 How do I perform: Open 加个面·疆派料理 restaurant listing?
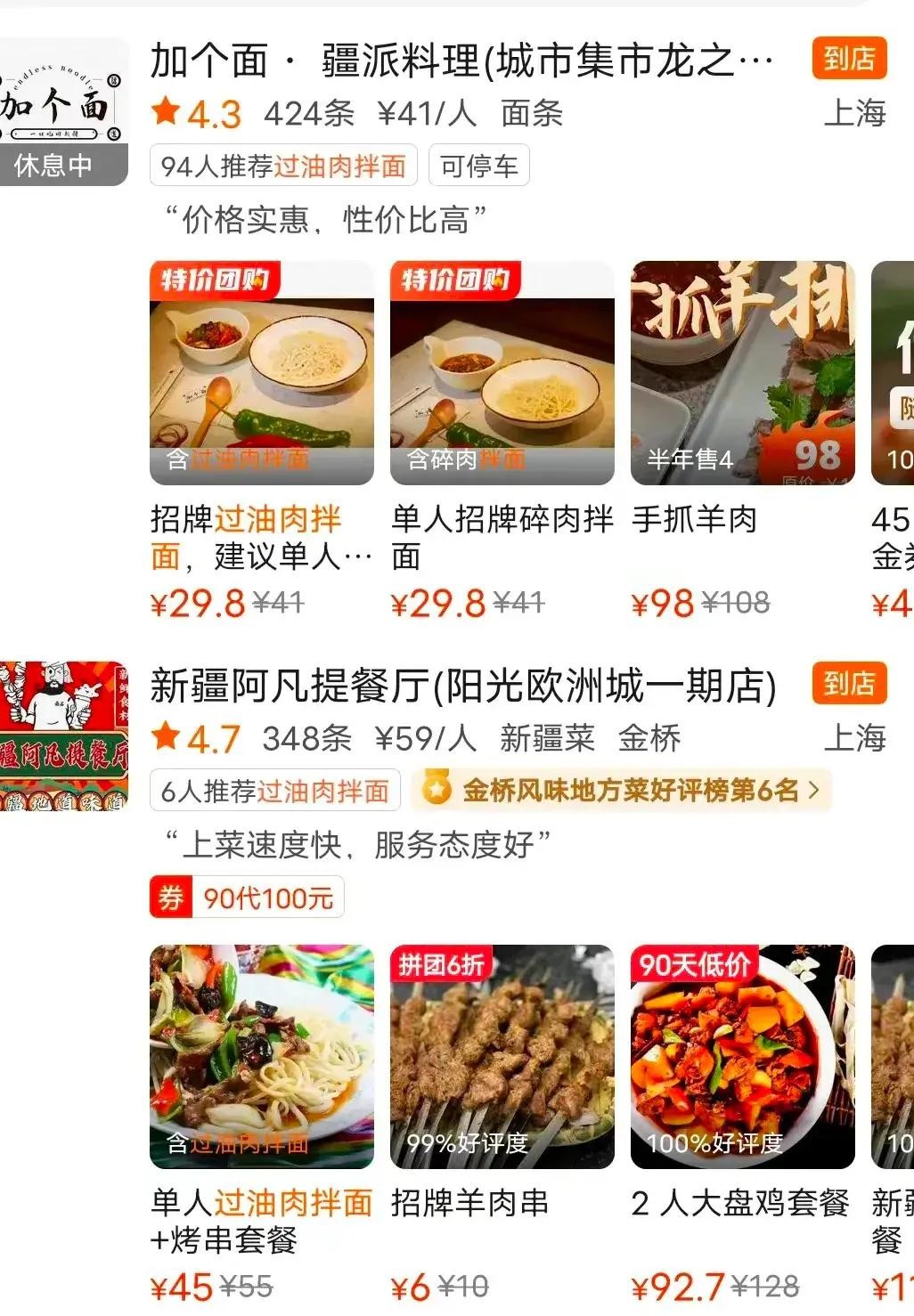461,62
